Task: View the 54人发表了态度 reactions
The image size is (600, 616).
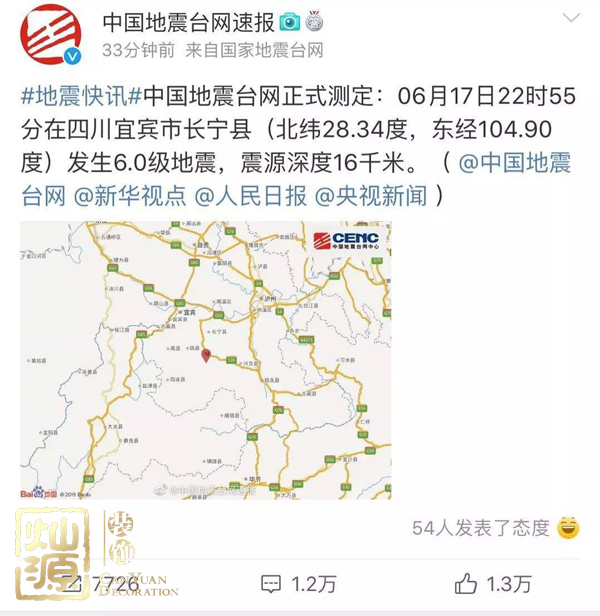Action: coord(481,527)
